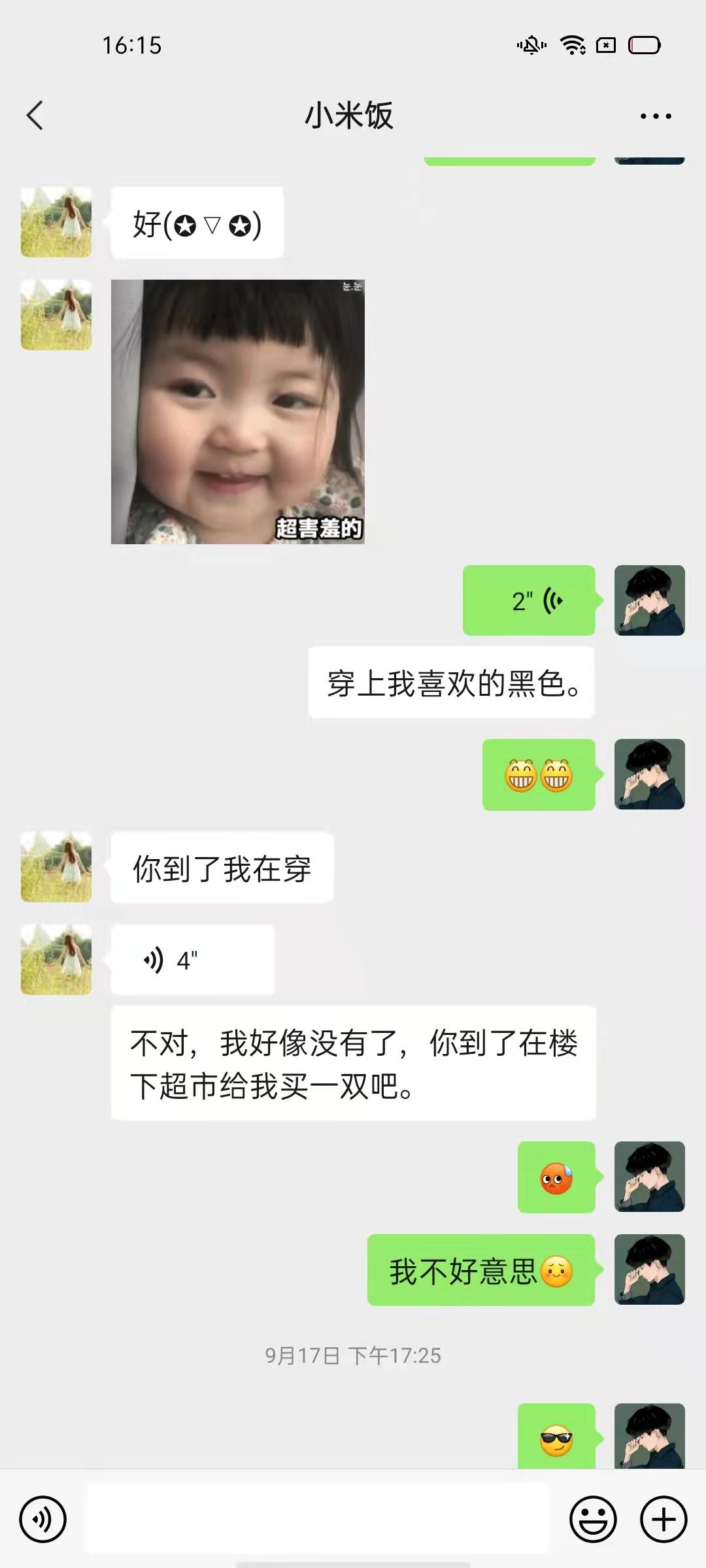
Task: Tap my avatar beside 我不好意思
Action: (649, 1269)
